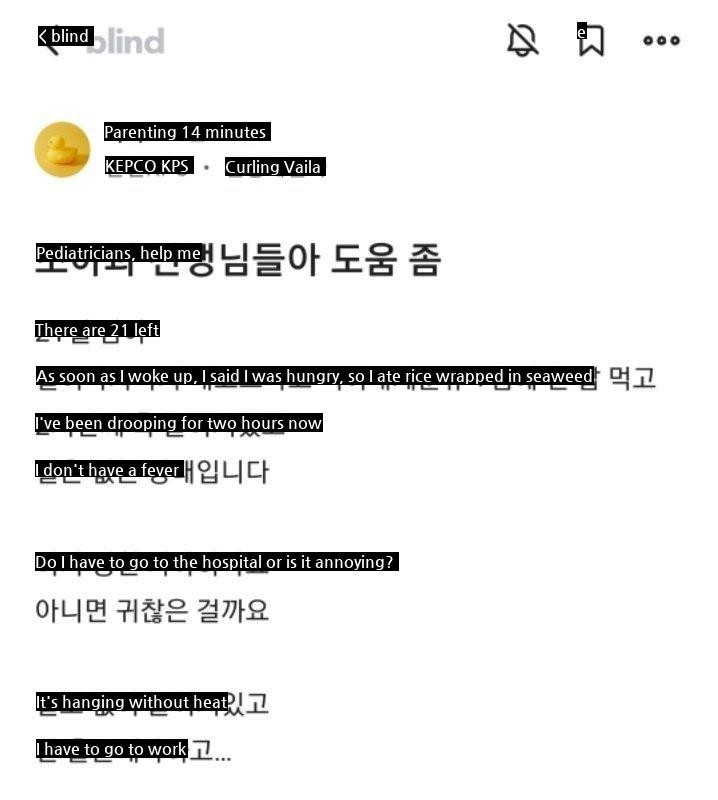Screen dimensions: 718x800
Task: Bookmark this post
Action: (591, 40)
